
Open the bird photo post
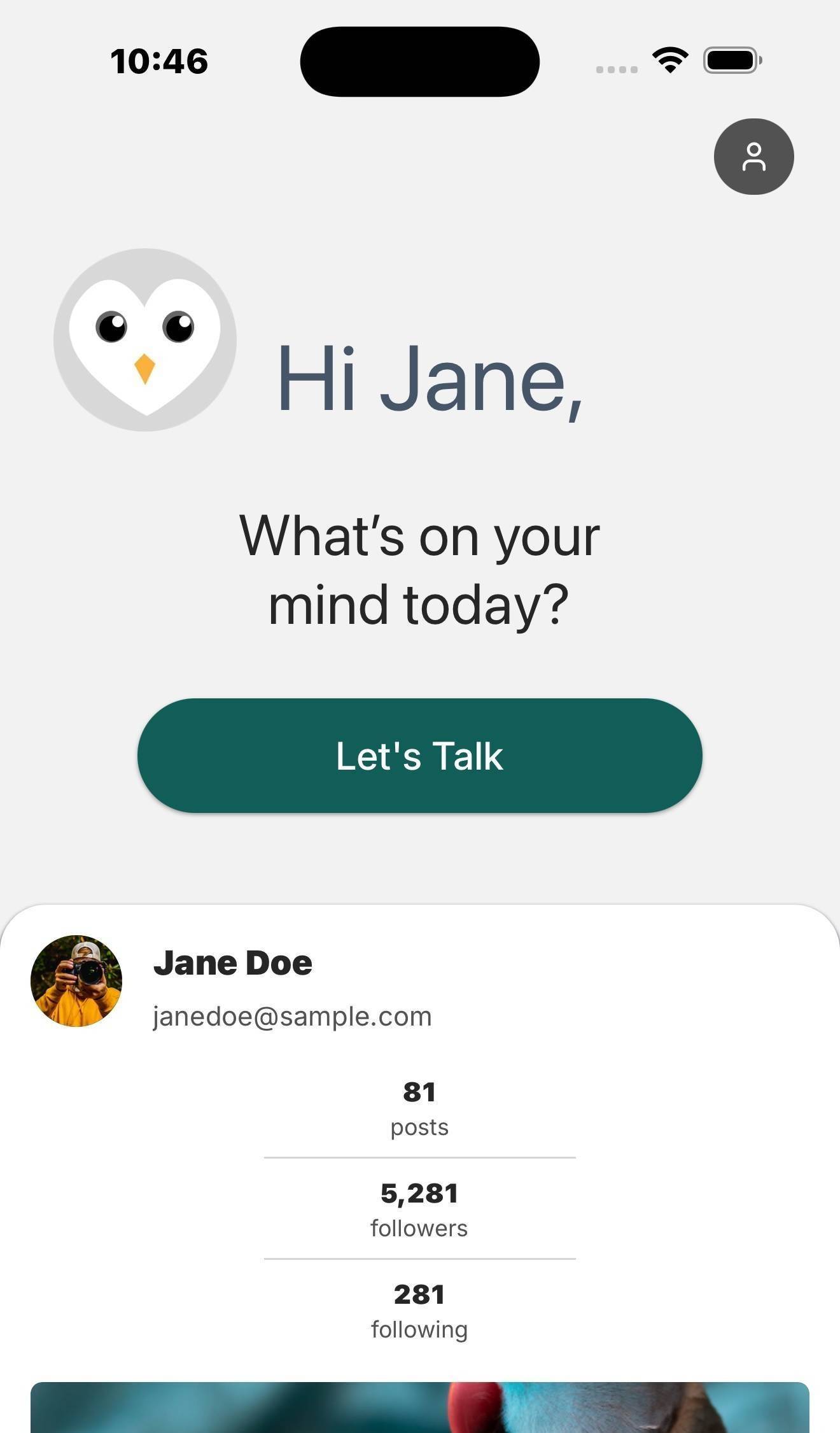coord(420,1408)
